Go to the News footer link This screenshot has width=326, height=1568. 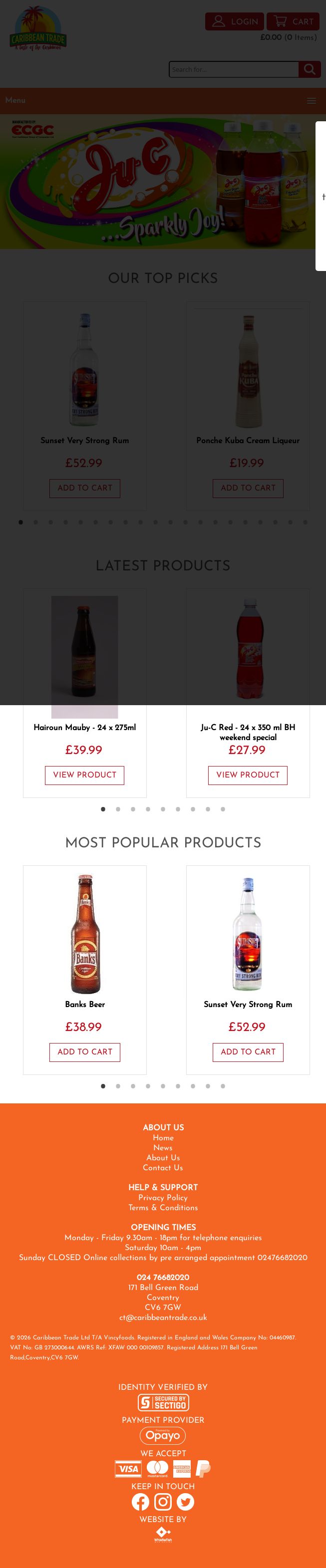point(163,1148)
